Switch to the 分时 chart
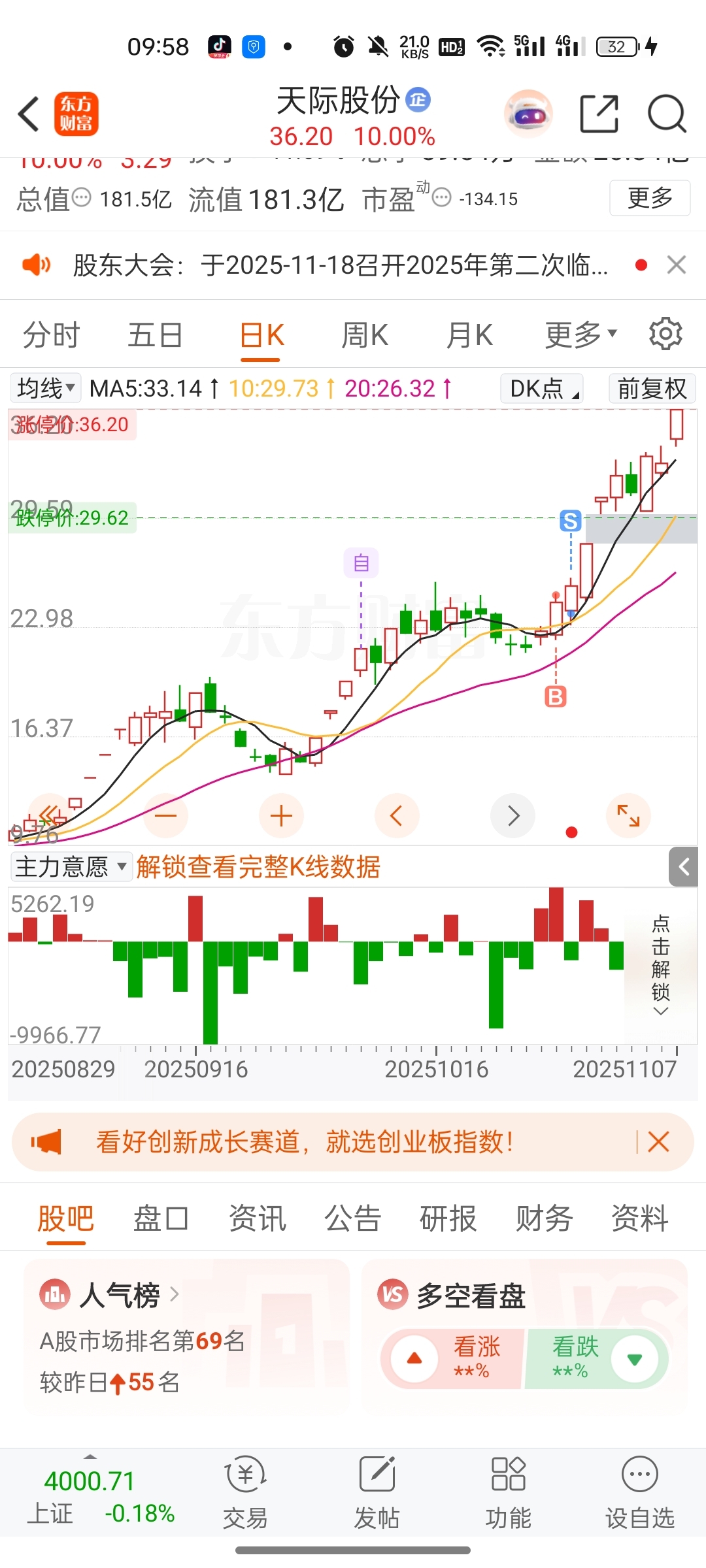706x1568 pixels. pos(51,336)
